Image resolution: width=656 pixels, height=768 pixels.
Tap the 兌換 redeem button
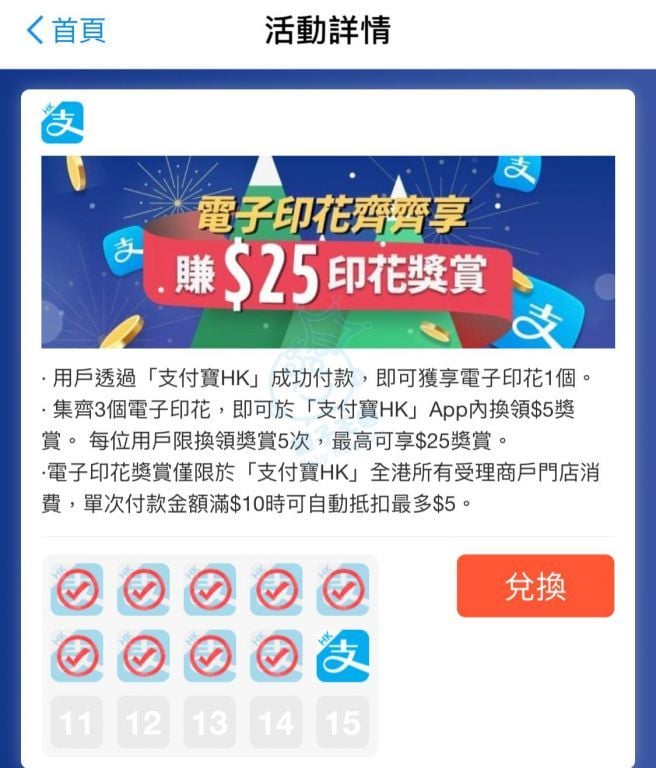click(535, 587)
